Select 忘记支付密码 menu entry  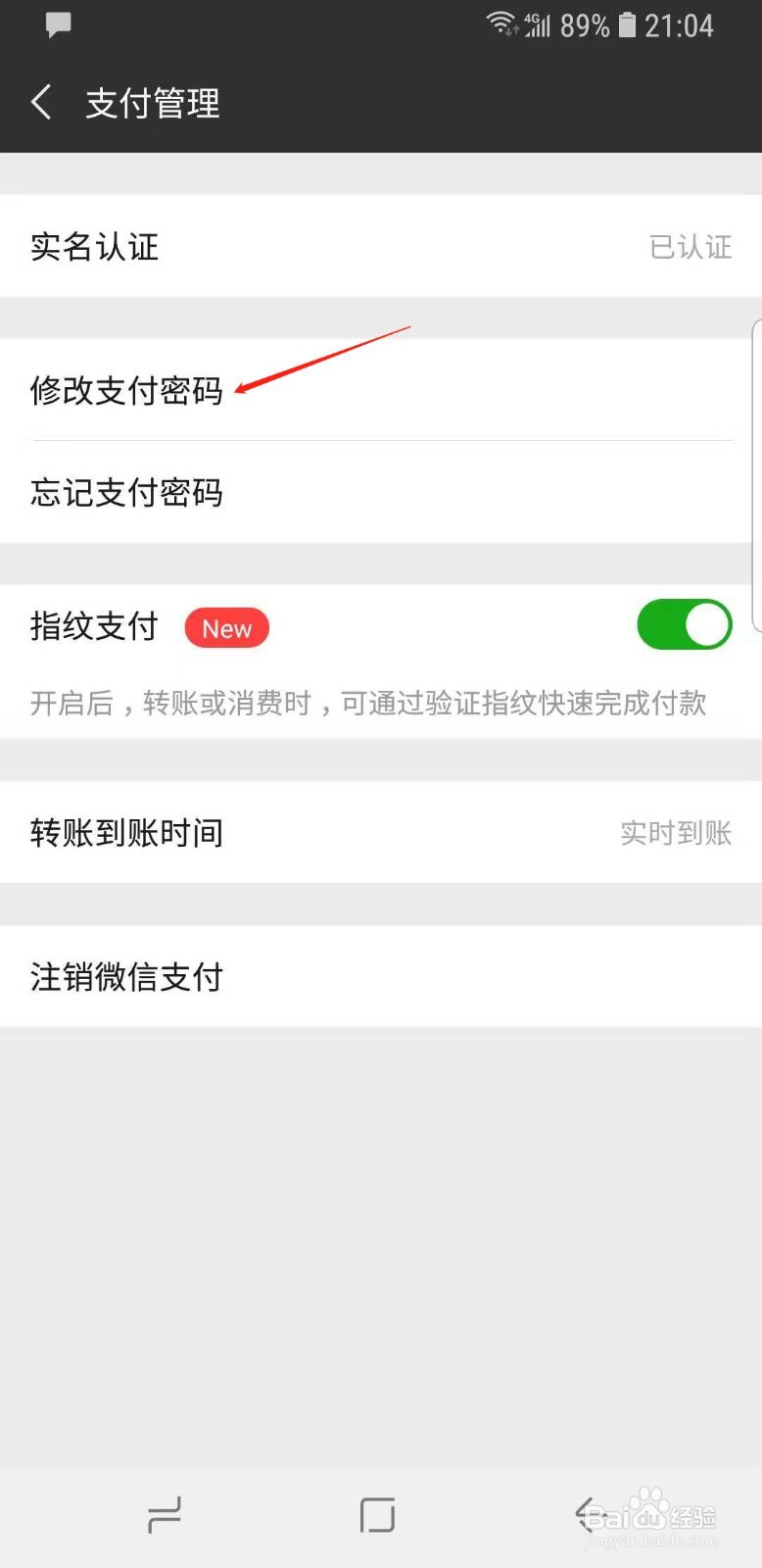(126, 493)
